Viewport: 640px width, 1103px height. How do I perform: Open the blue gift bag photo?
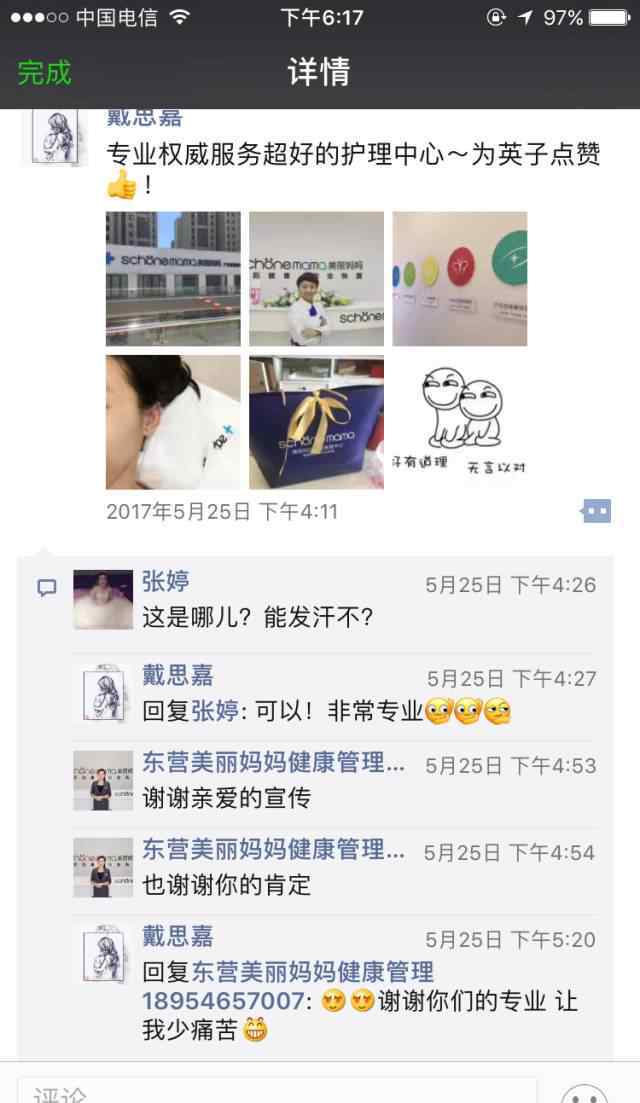[x=316, y=421]
